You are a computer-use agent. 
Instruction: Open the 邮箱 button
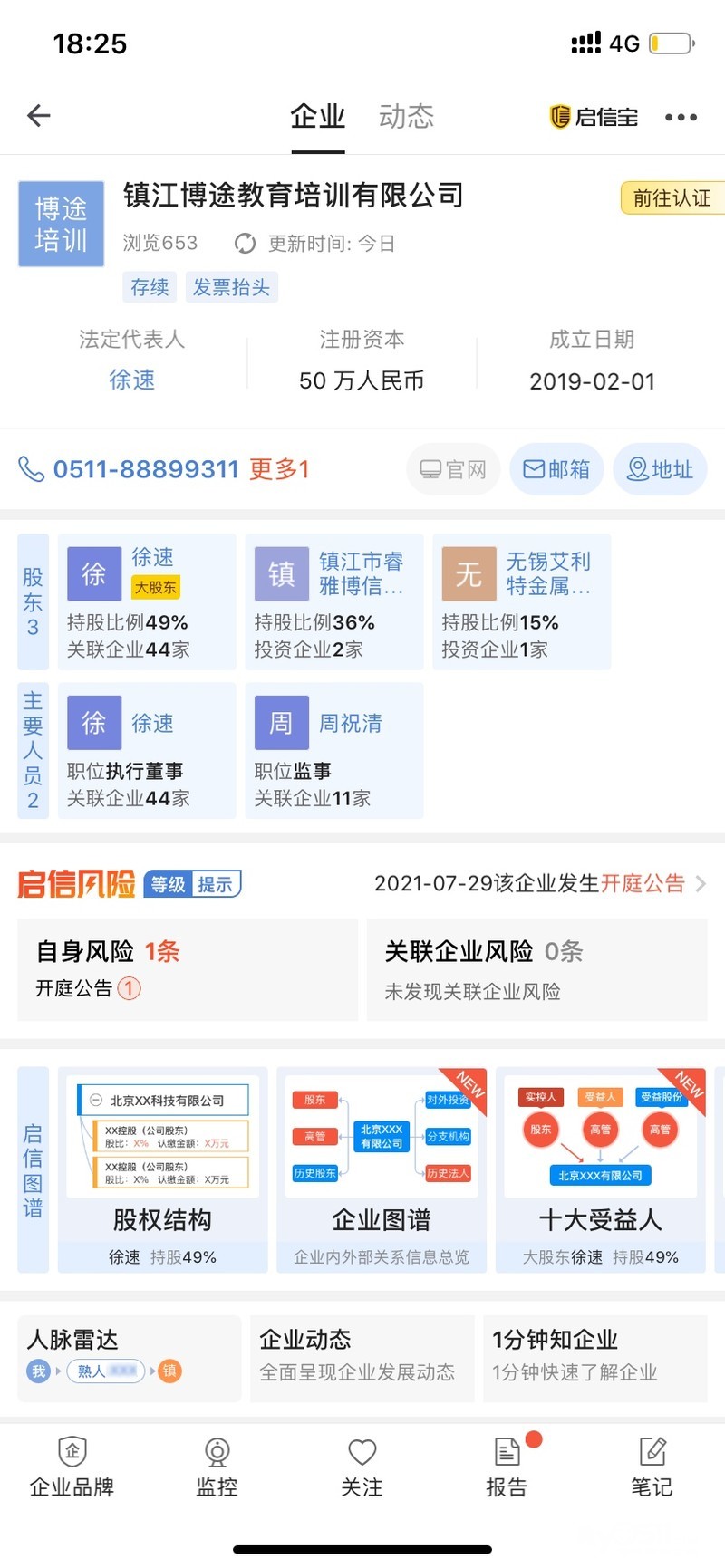point(556,469)
